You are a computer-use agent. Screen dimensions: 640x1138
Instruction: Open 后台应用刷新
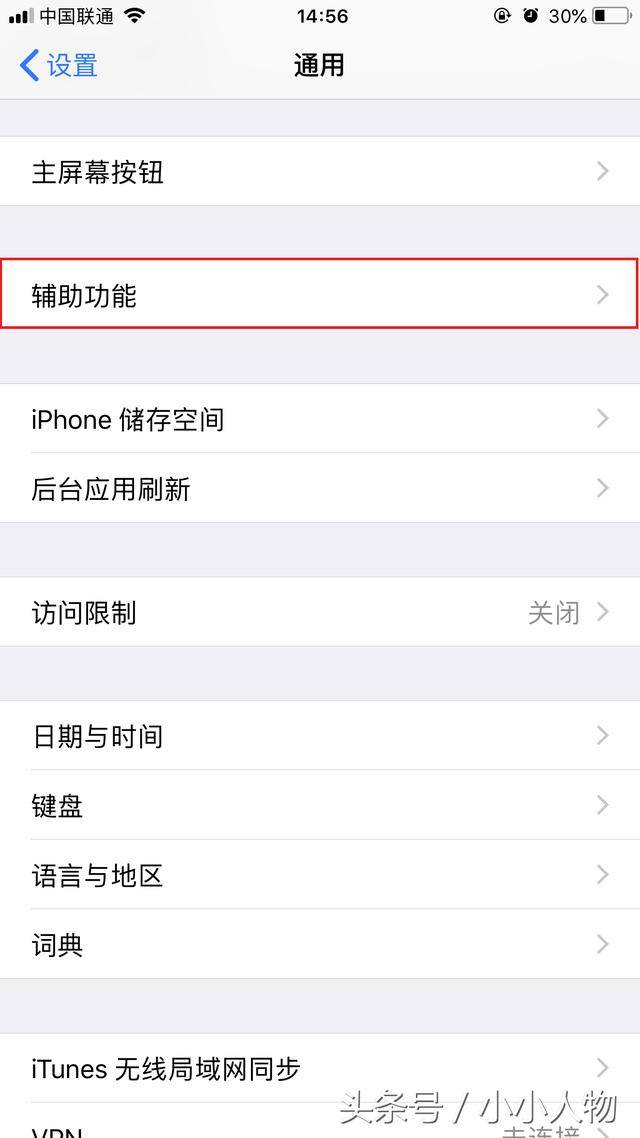[x=320, y=488]
